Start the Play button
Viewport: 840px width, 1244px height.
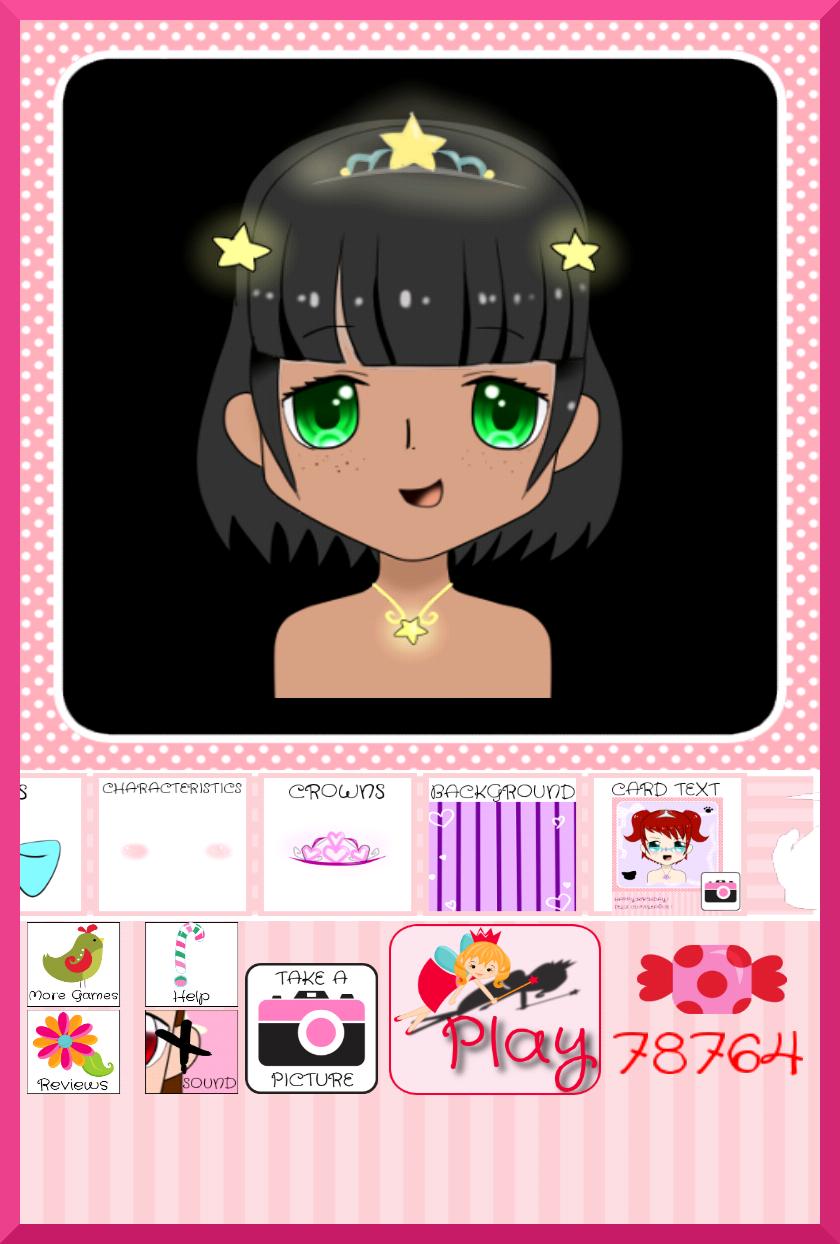coord(495,1009)
